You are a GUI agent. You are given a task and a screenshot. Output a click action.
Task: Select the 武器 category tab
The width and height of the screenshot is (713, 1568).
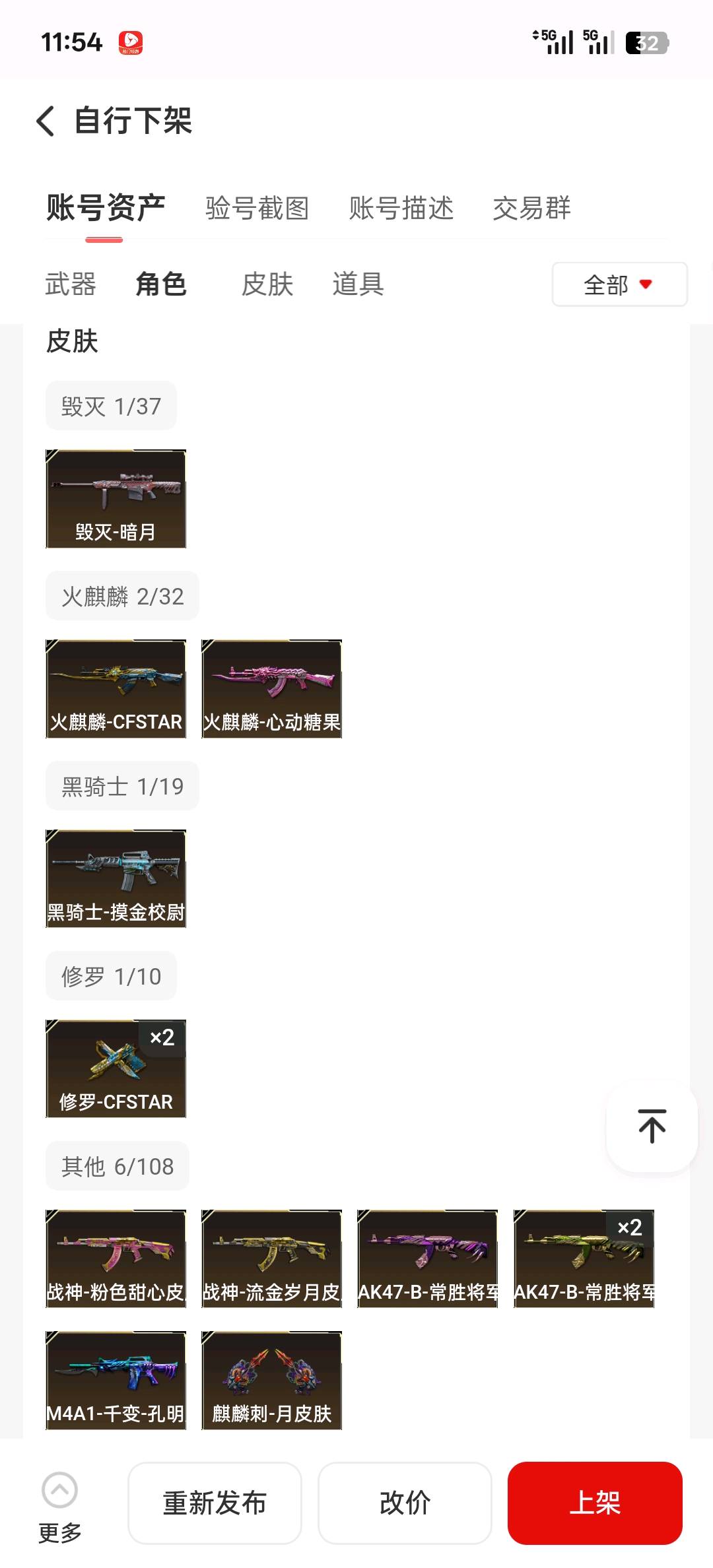click(71, 284)
